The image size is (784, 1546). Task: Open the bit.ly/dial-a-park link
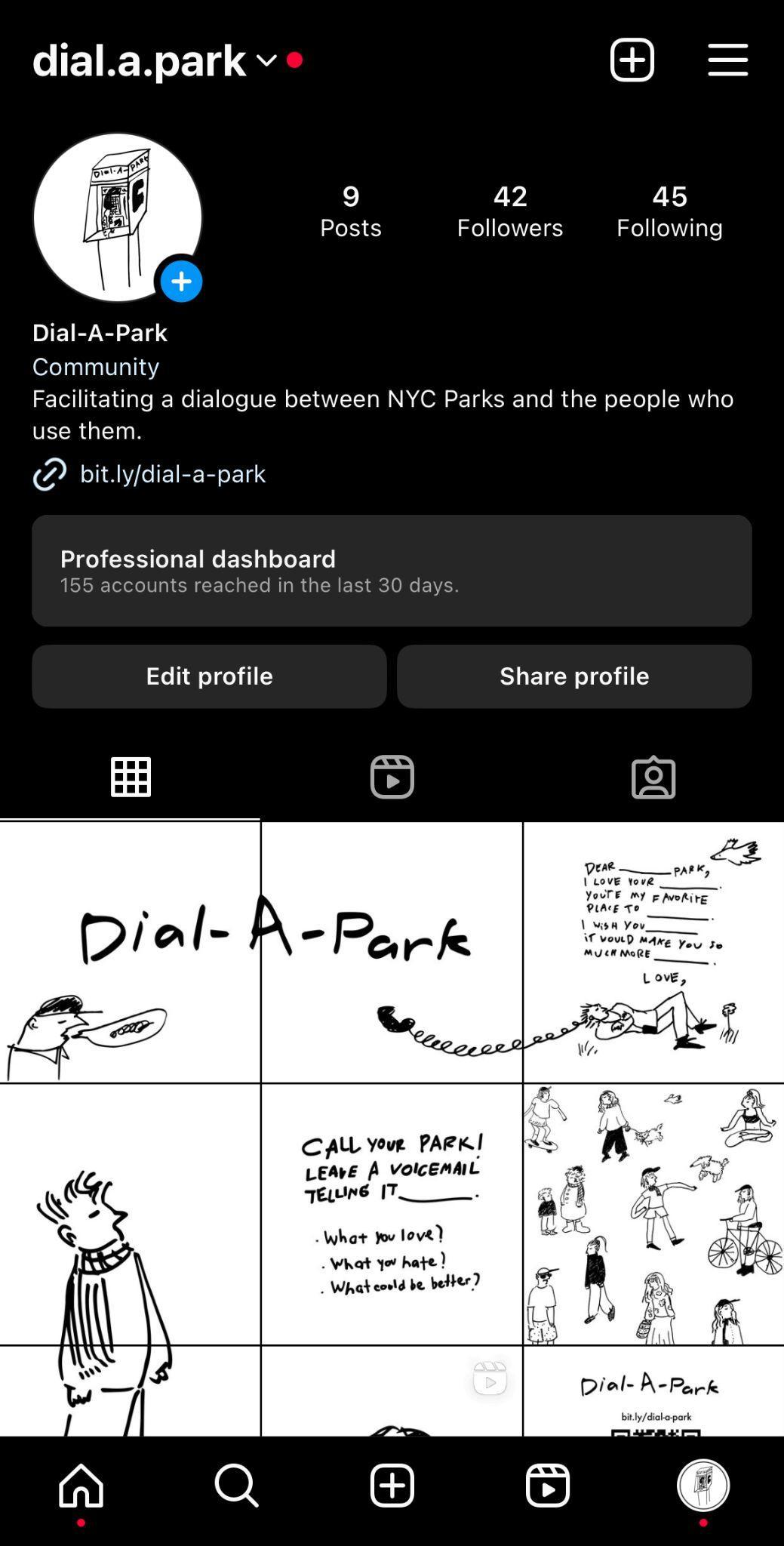(x=172, y=474)
